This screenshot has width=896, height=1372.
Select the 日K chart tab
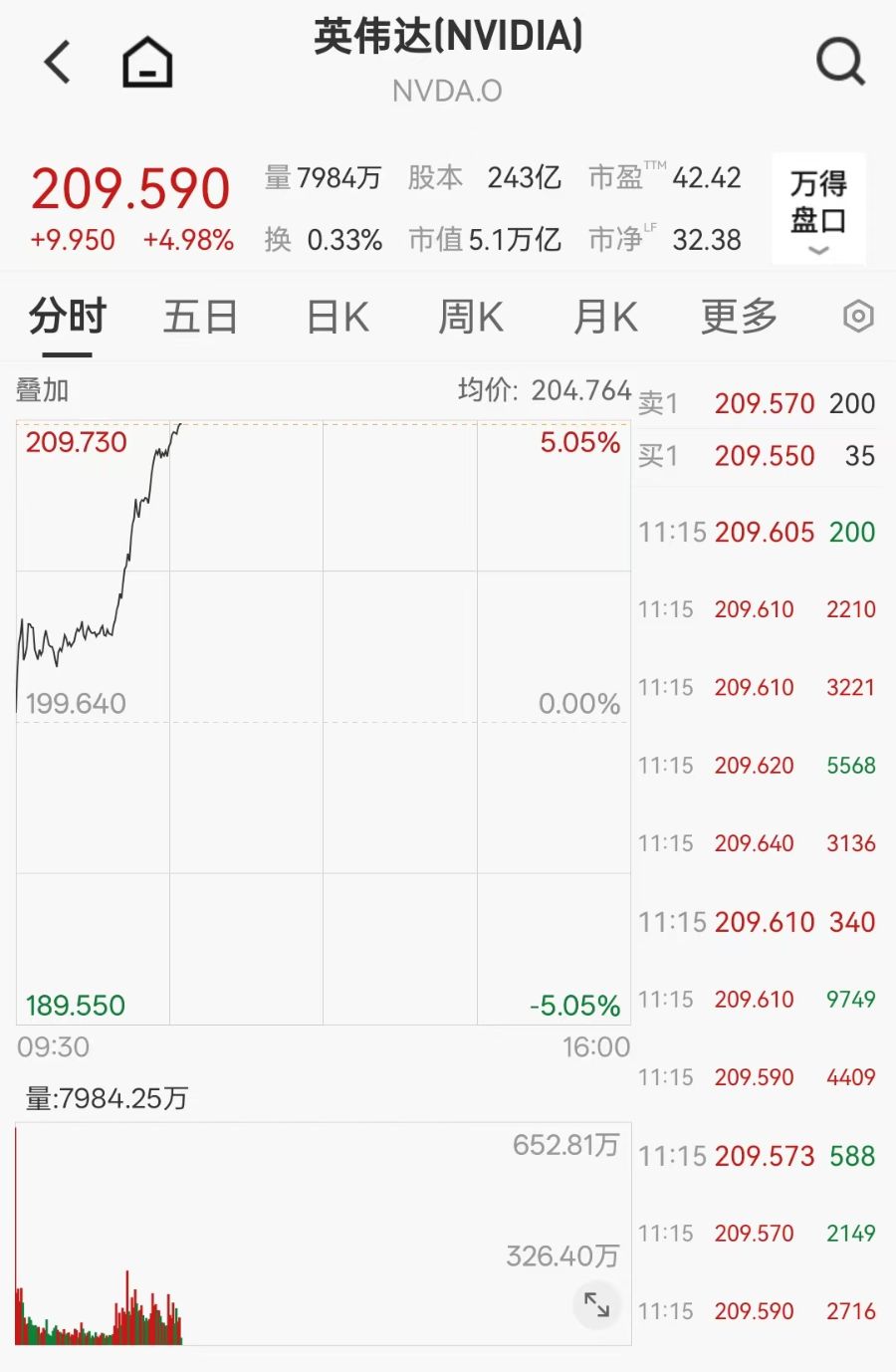pyautogui.click(x=337, y=318)
